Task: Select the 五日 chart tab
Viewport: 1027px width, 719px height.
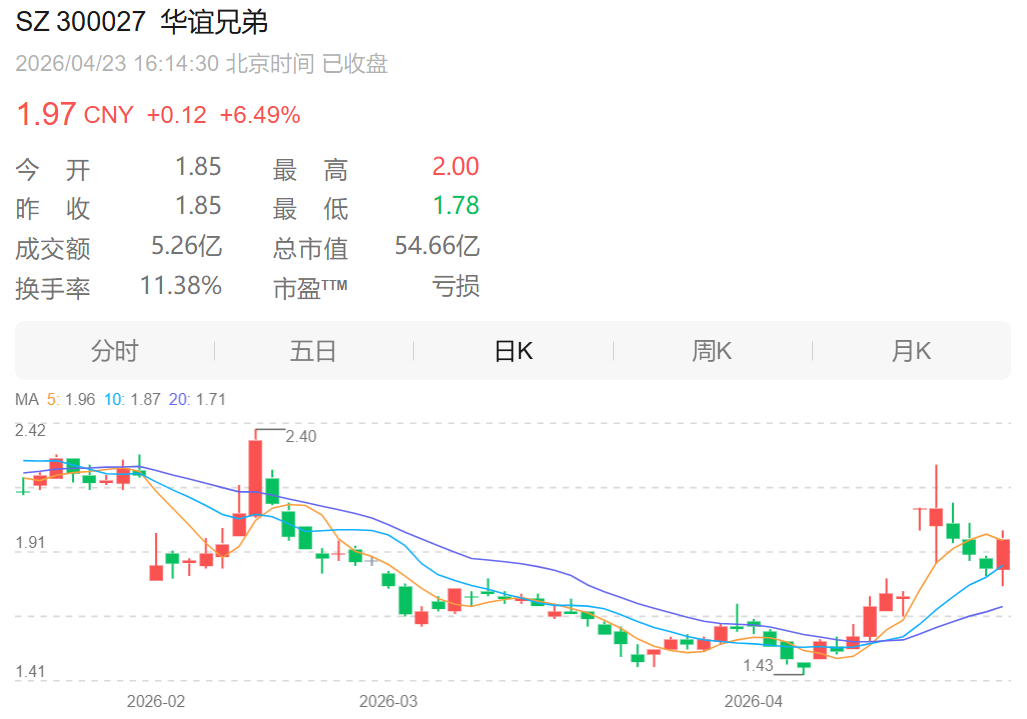Action: pos(313,351)
